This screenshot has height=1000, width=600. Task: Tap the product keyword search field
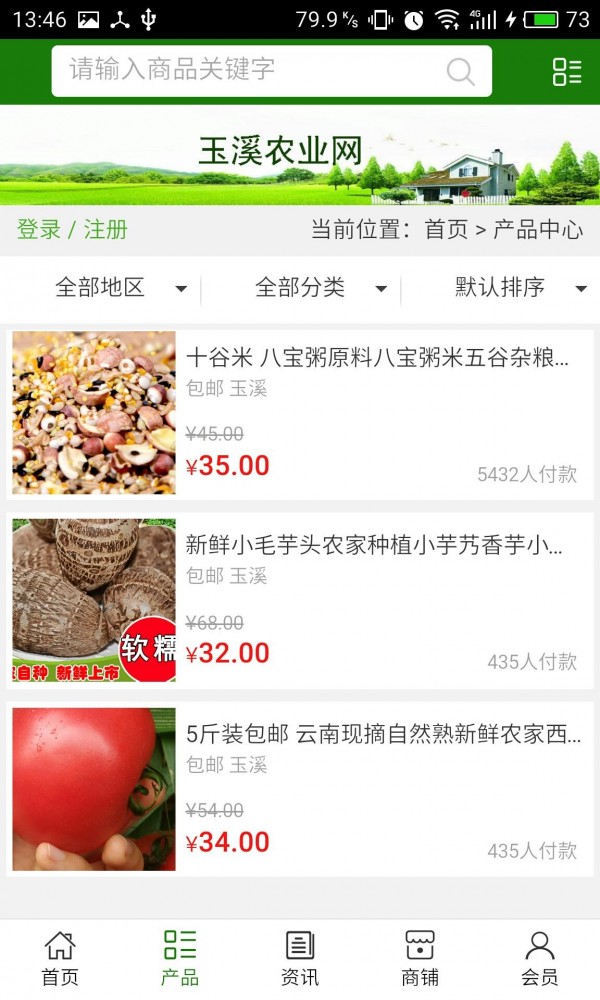pyautogui.click(x=250, y=70)
